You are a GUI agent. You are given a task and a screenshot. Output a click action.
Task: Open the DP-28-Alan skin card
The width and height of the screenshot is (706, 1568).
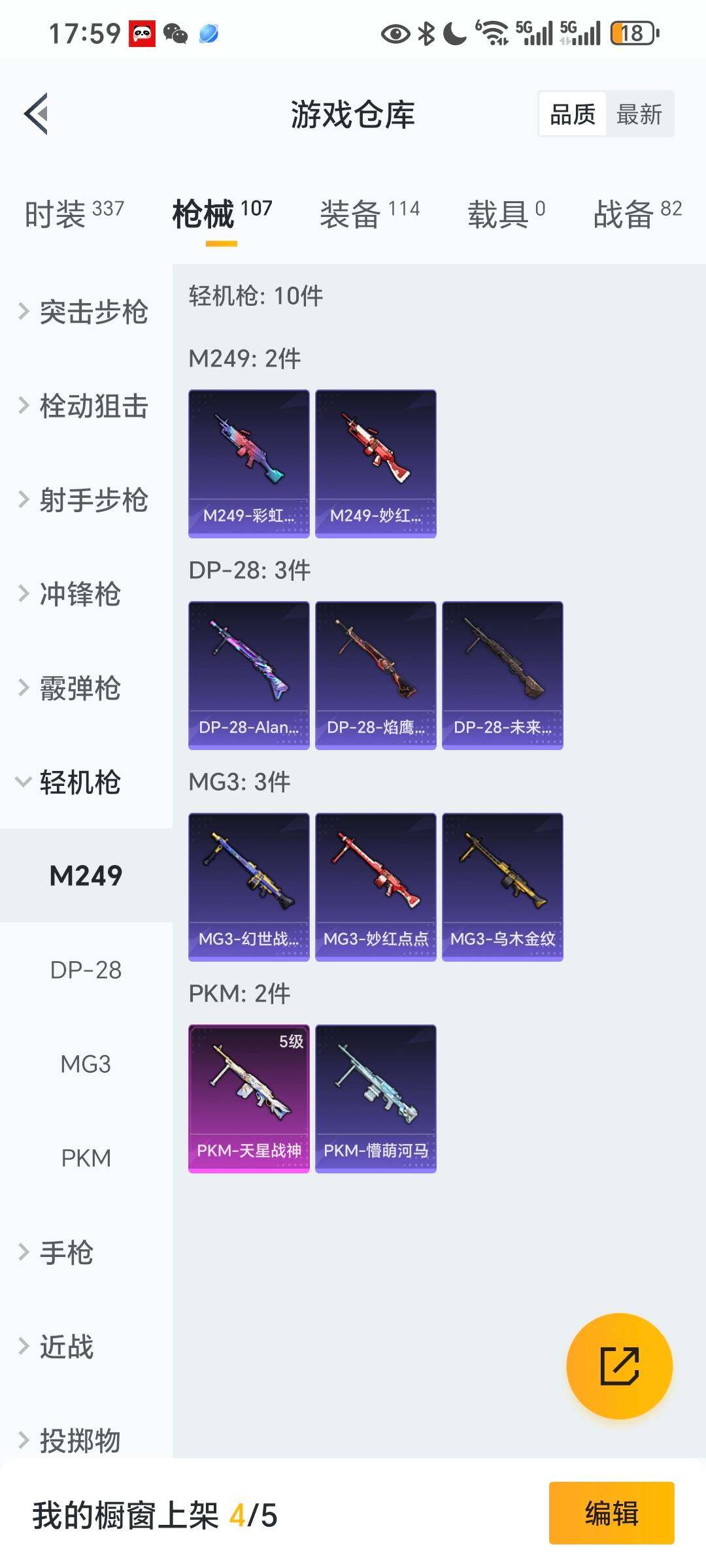click(248, 675)
